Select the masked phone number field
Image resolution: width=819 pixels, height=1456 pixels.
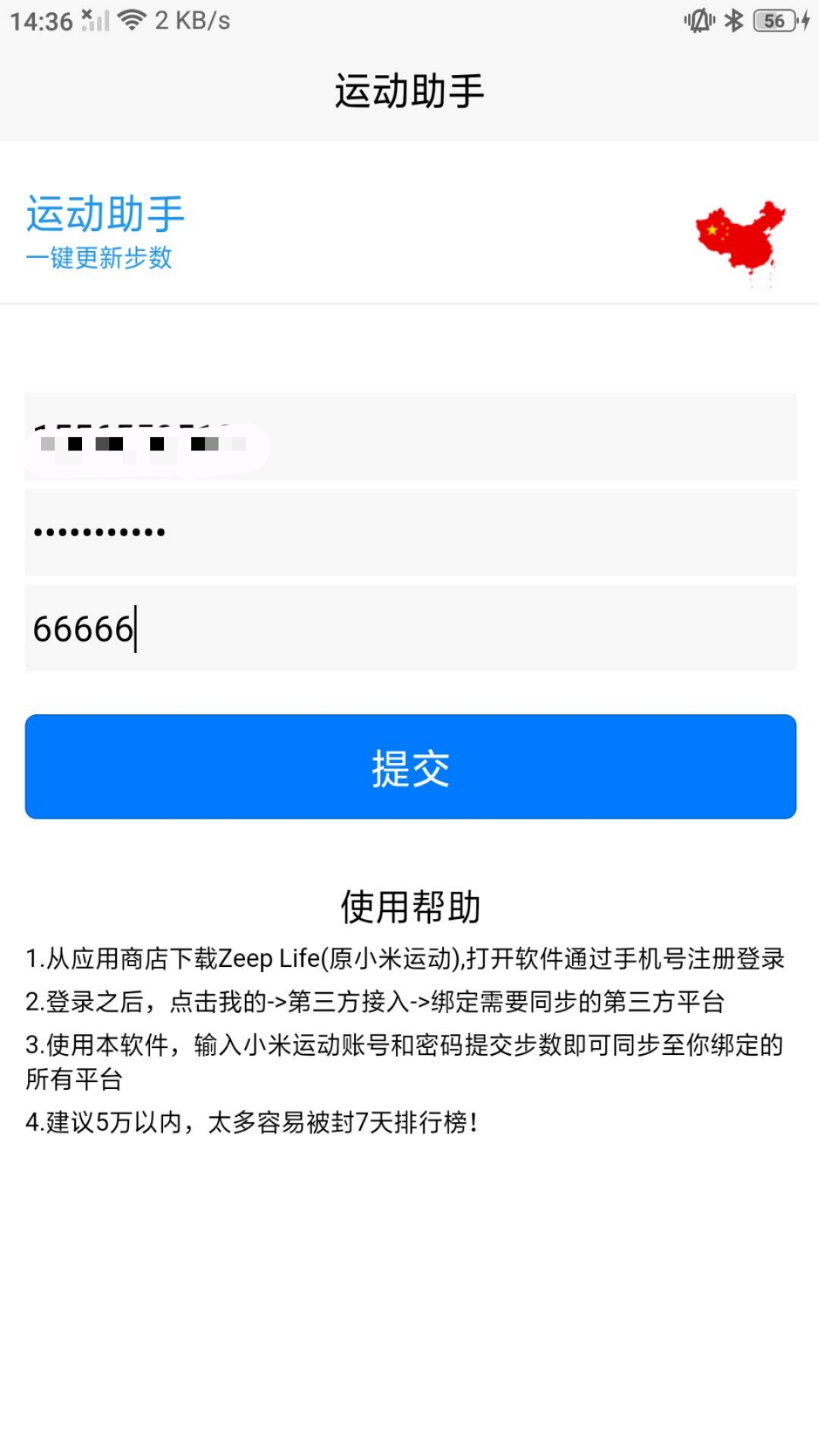(x=409, y=436)
